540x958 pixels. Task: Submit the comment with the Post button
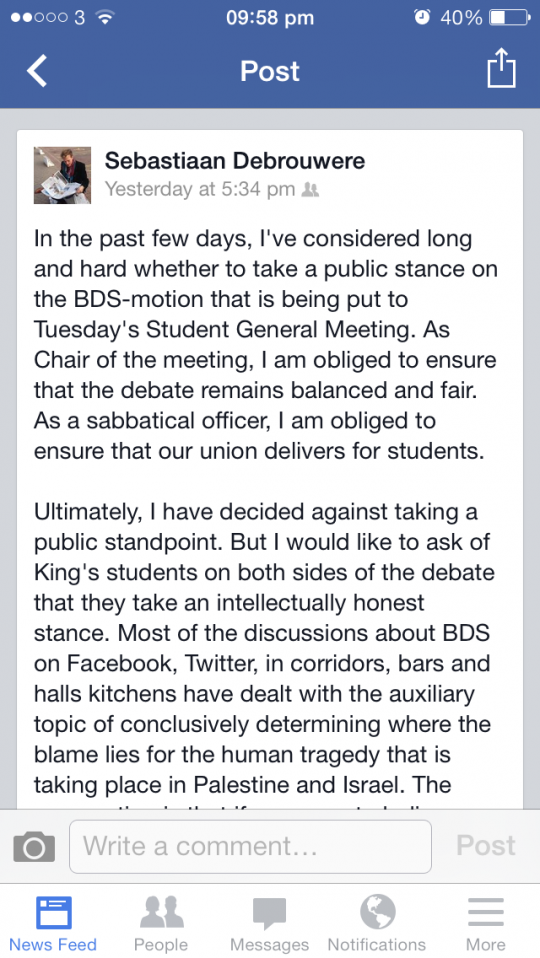click(486, 846)
